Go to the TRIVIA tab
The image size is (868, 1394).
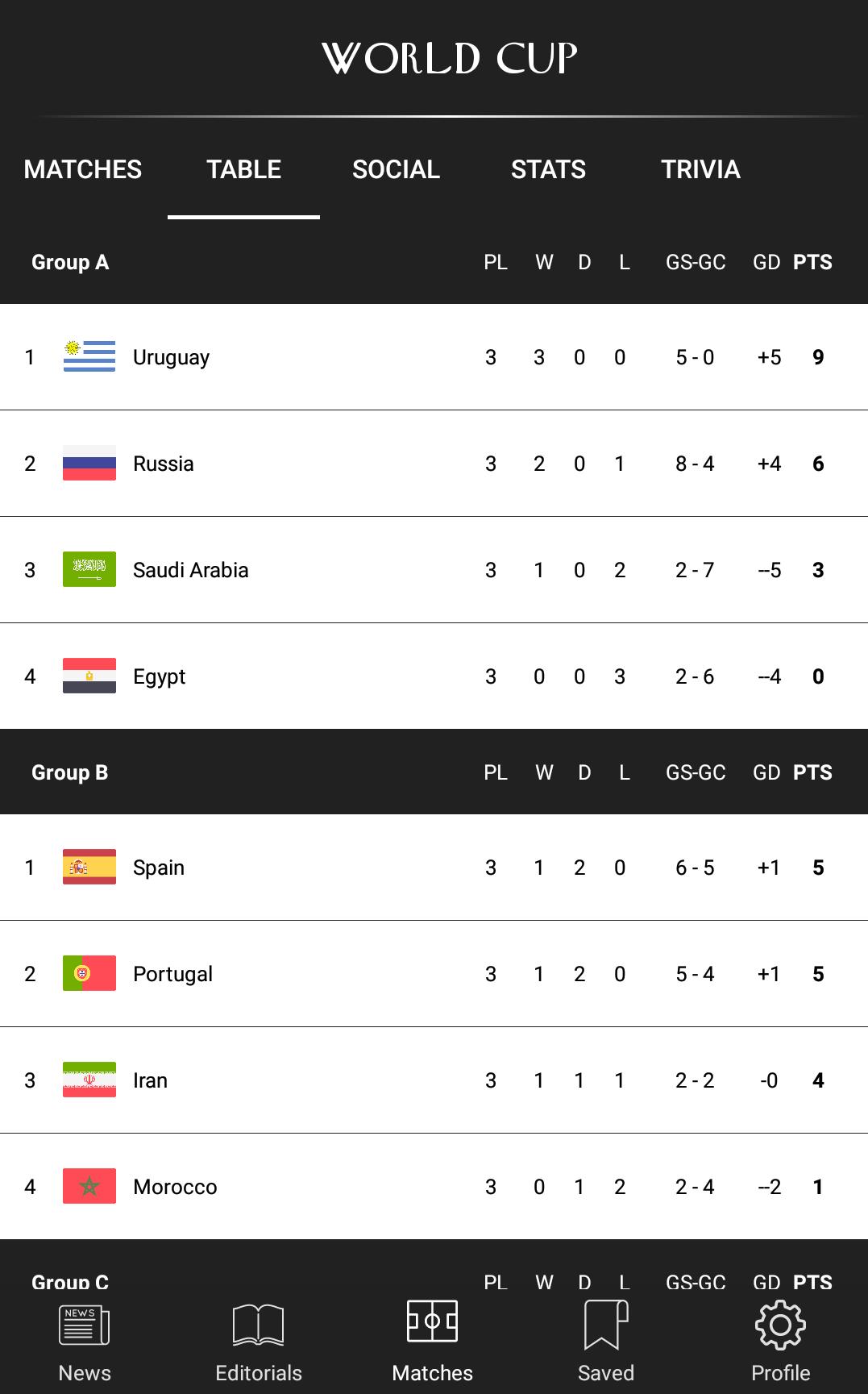click(x=700, y=169)
